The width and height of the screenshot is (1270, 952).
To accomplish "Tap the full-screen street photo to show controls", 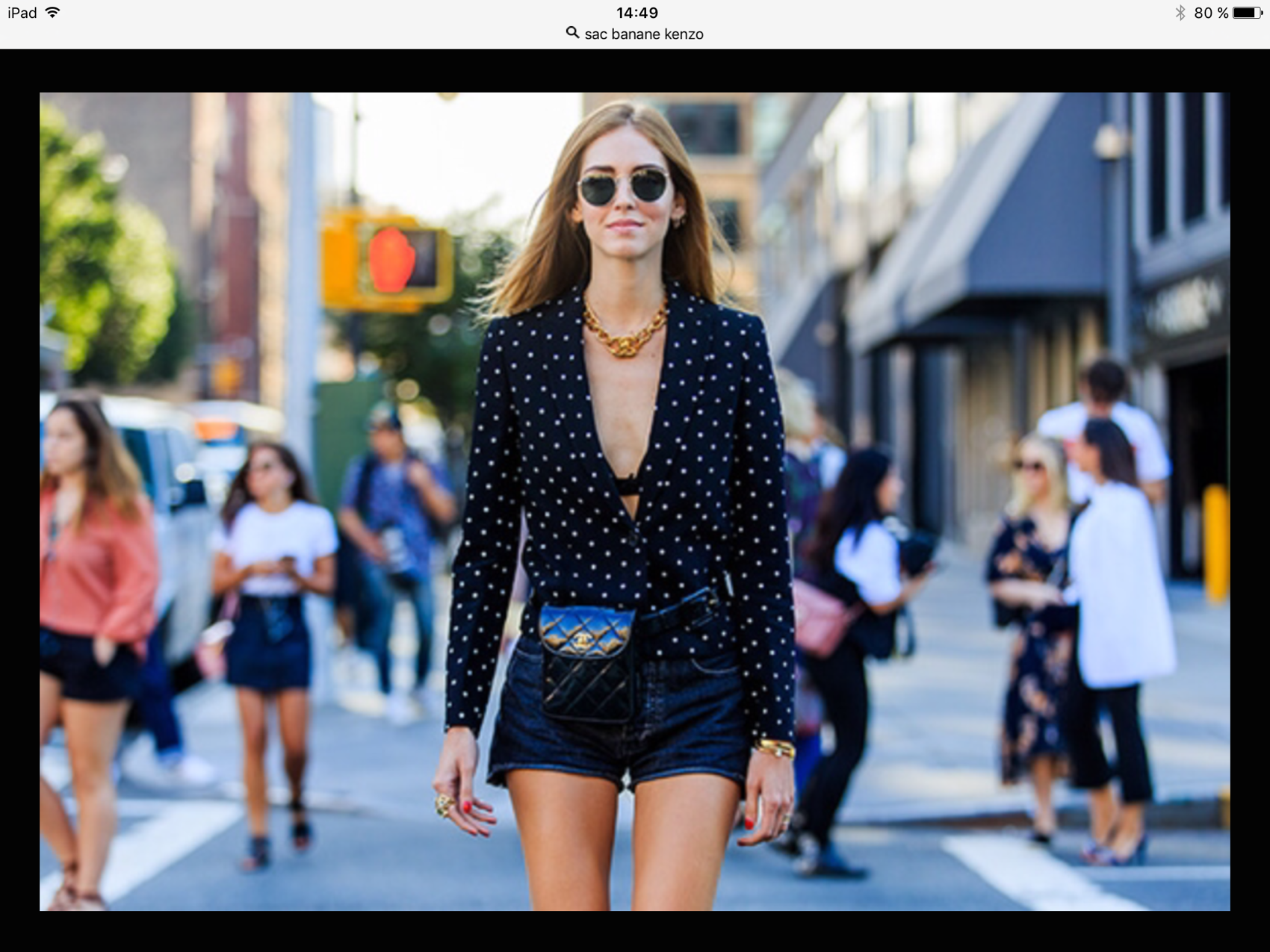I will (x=635, y=500).
